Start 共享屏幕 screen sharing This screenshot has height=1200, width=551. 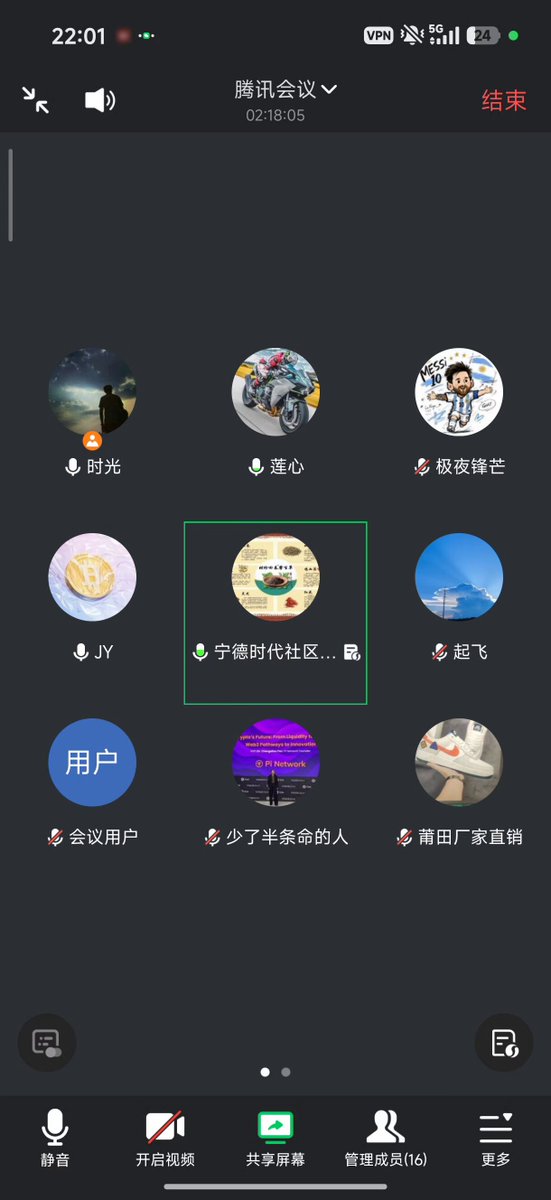(x=275, y=1138)
